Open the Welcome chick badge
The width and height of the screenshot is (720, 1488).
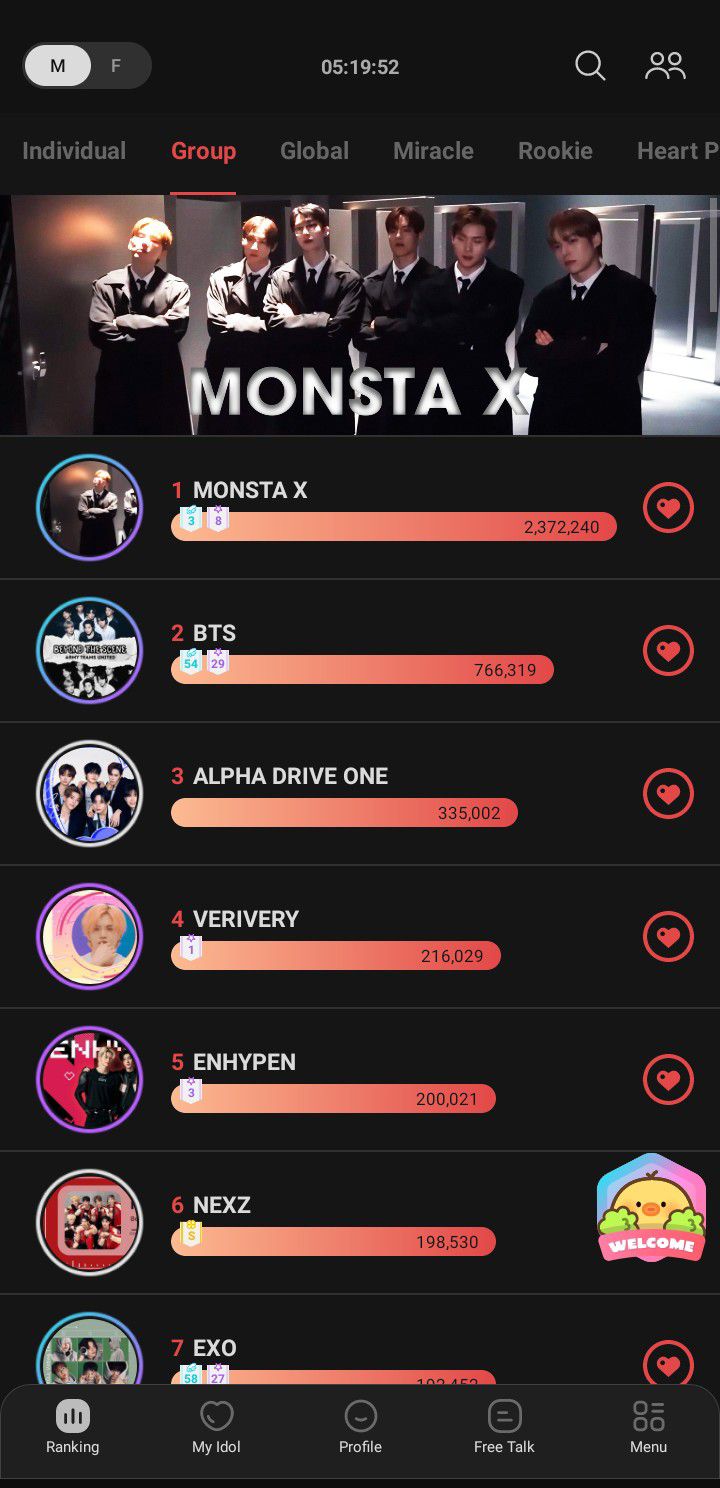651,1208
